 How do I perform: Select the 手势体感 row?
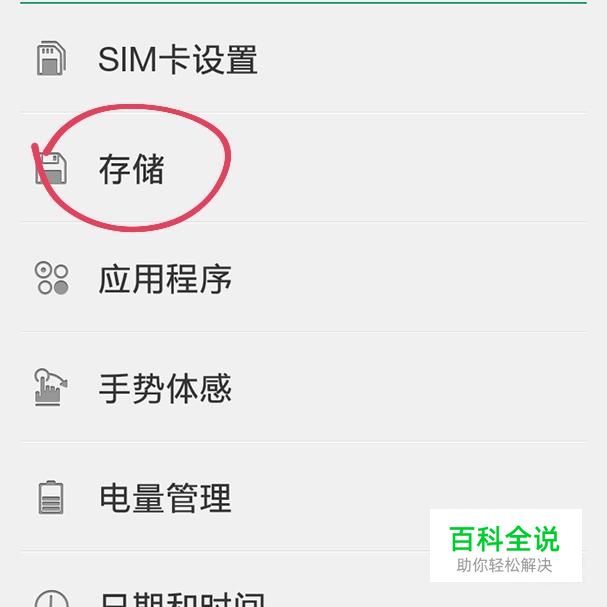coord(165,388)
